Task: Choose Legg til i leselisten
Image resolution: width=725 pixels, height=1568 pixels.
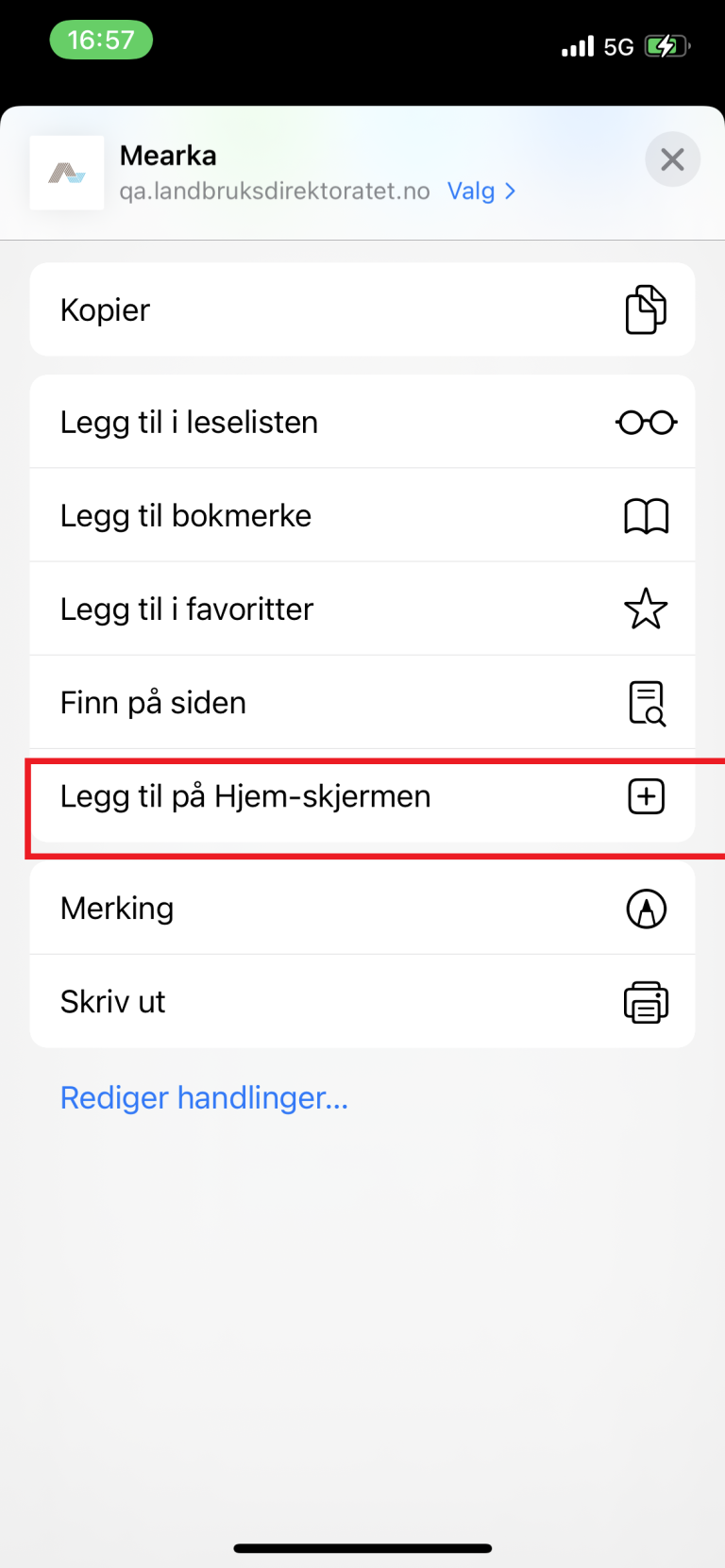Action: click(x=362, y=422)
